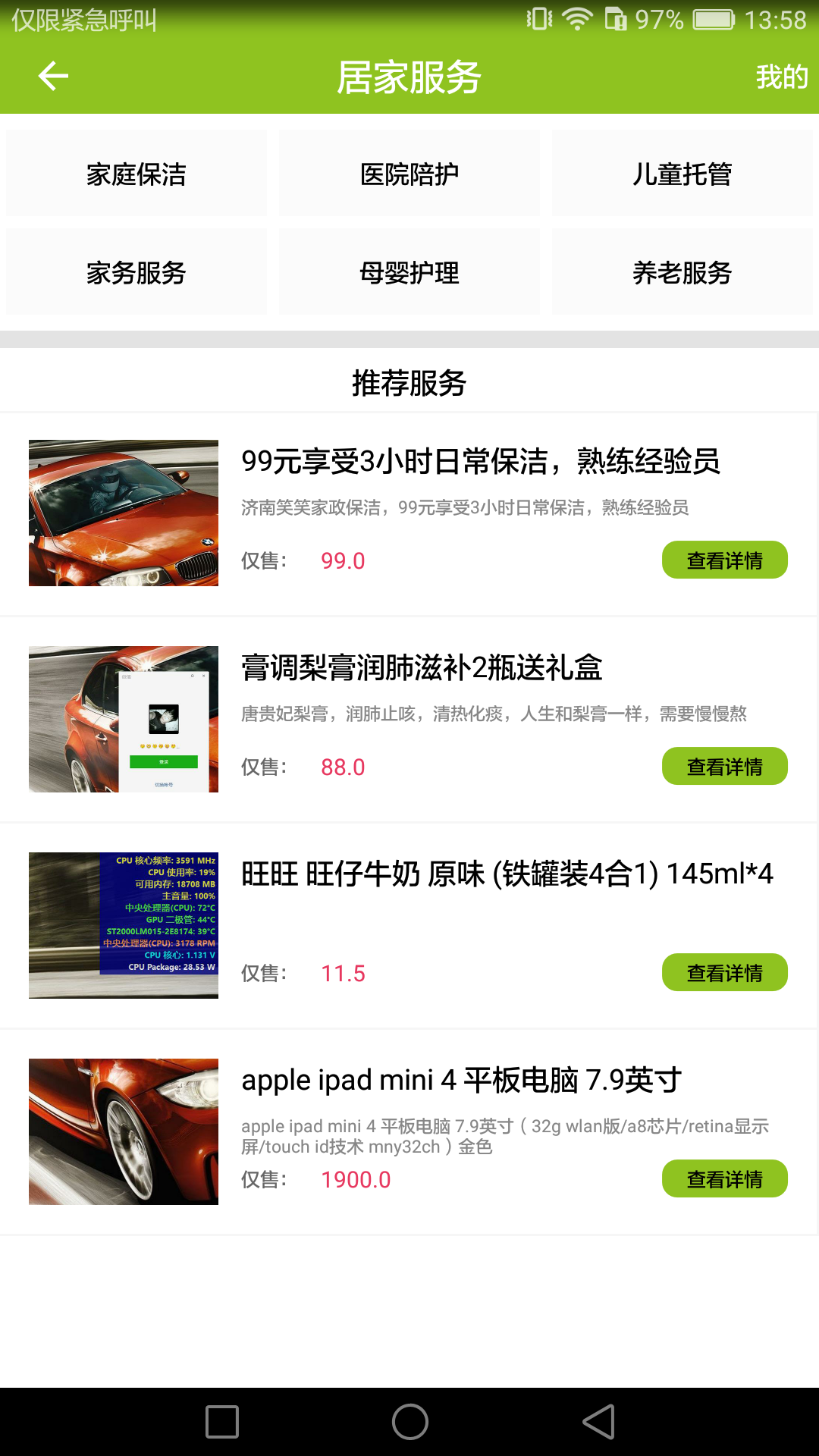Open the 养老服务 category
The height and width of the screenshot is (1456, 819).
pyautogui.click(x=682, y=273)
